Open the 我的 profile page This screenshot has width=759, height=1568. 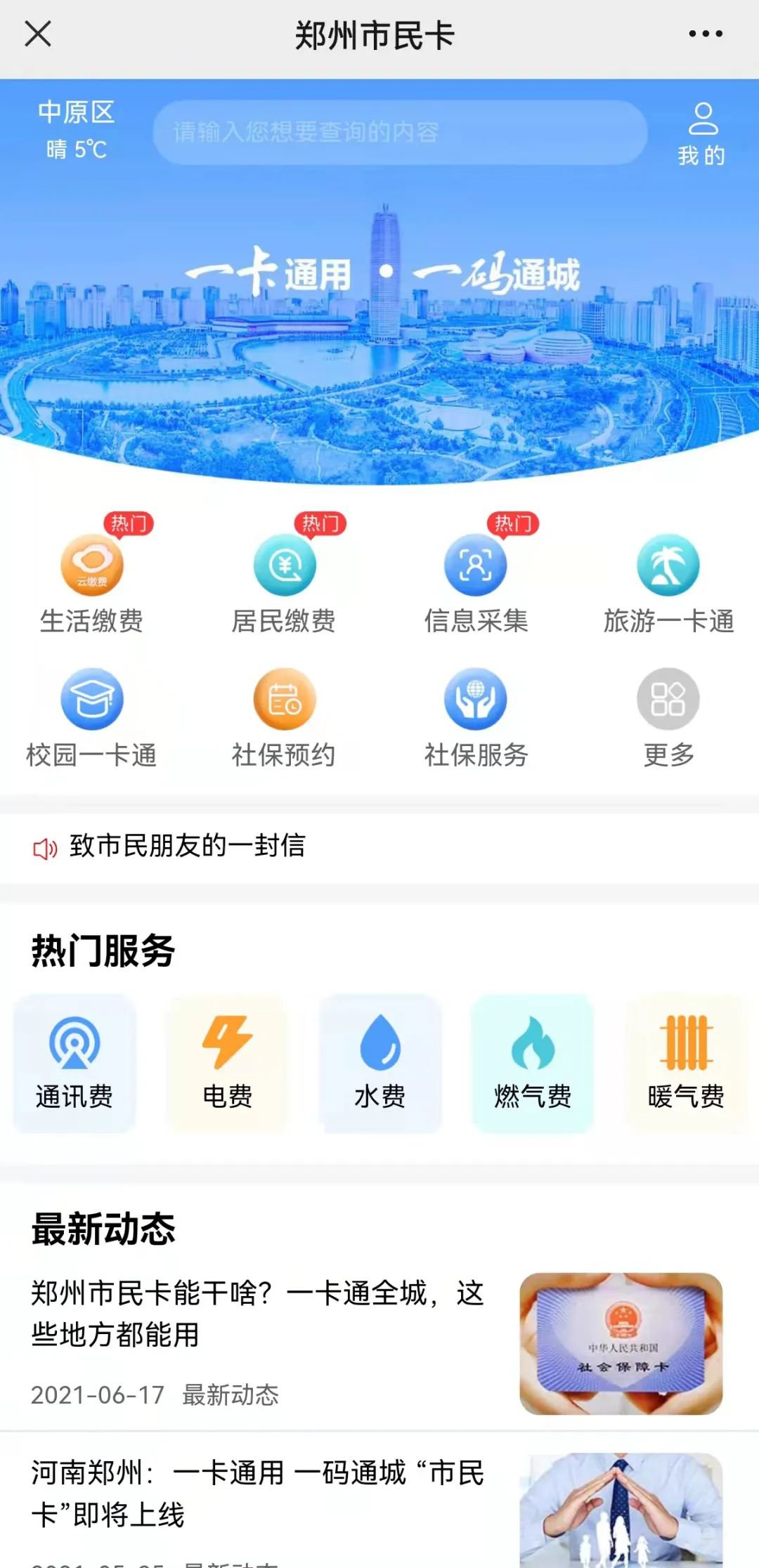coord(702,133)
